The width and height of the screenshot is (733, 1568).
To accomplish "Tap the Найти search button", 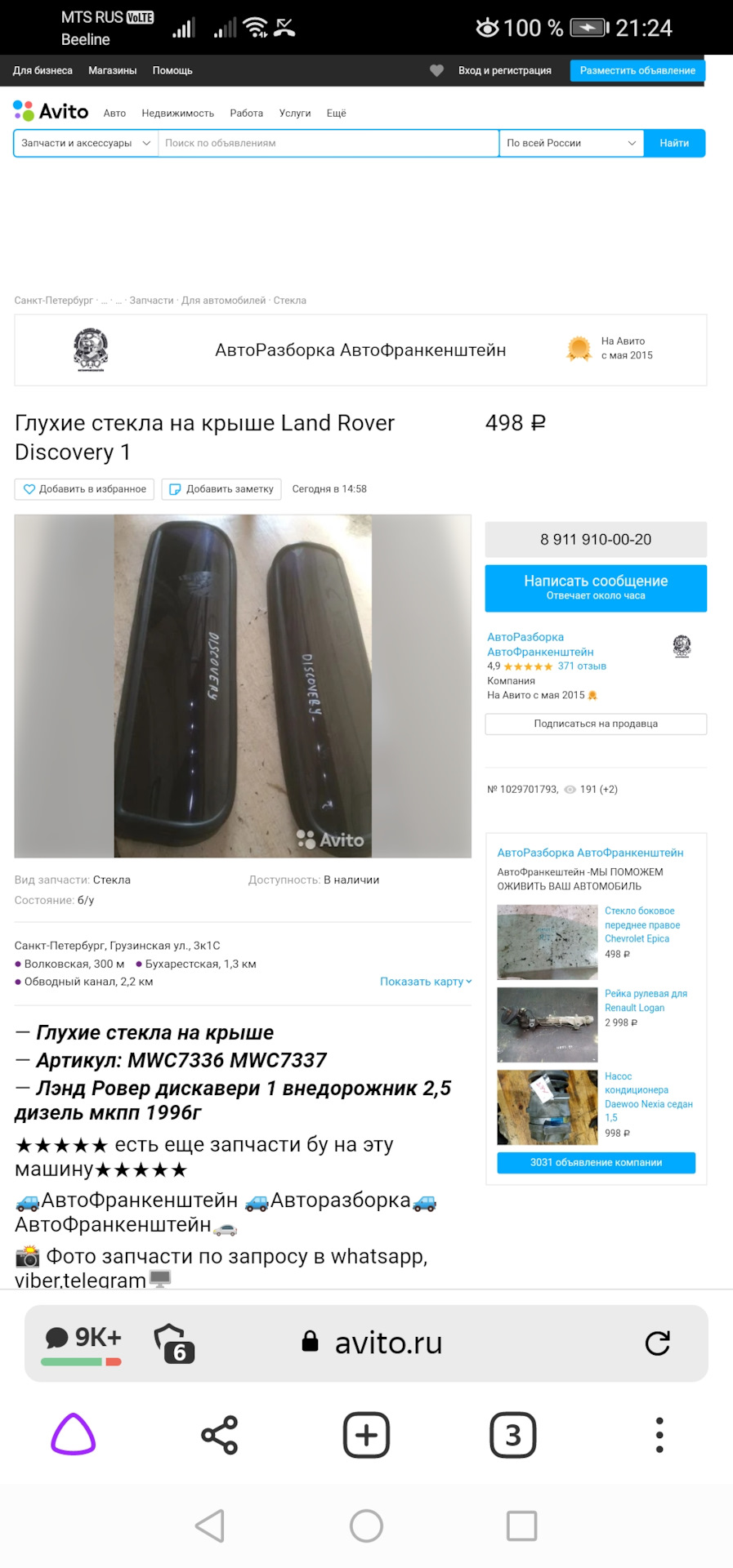I will [674, 143].
